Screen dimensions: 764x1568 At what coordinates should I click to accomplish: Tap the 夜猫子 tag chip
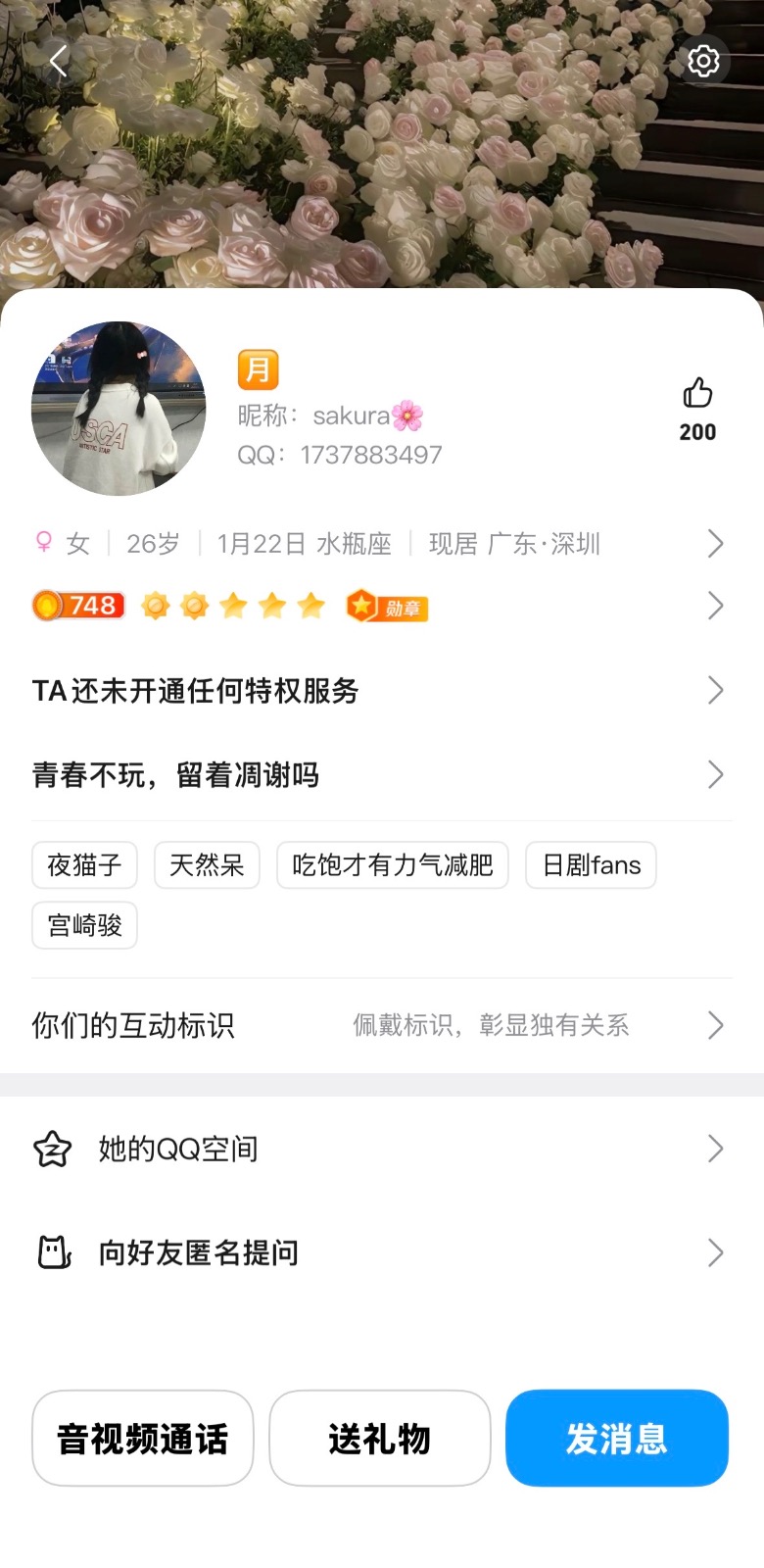click(x=85, y=865)
